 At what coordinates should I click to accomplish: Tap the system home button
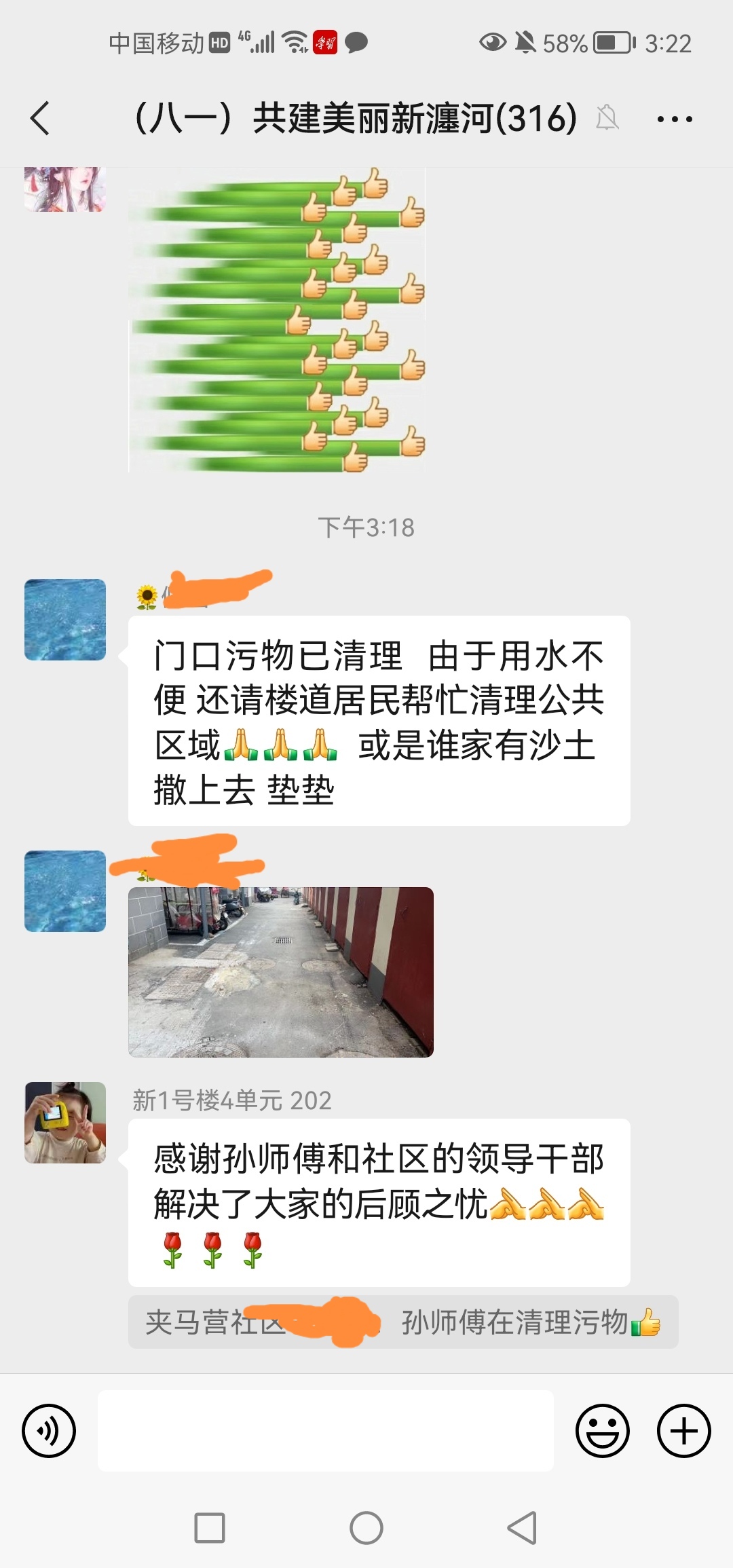[x=366, y=1528]
